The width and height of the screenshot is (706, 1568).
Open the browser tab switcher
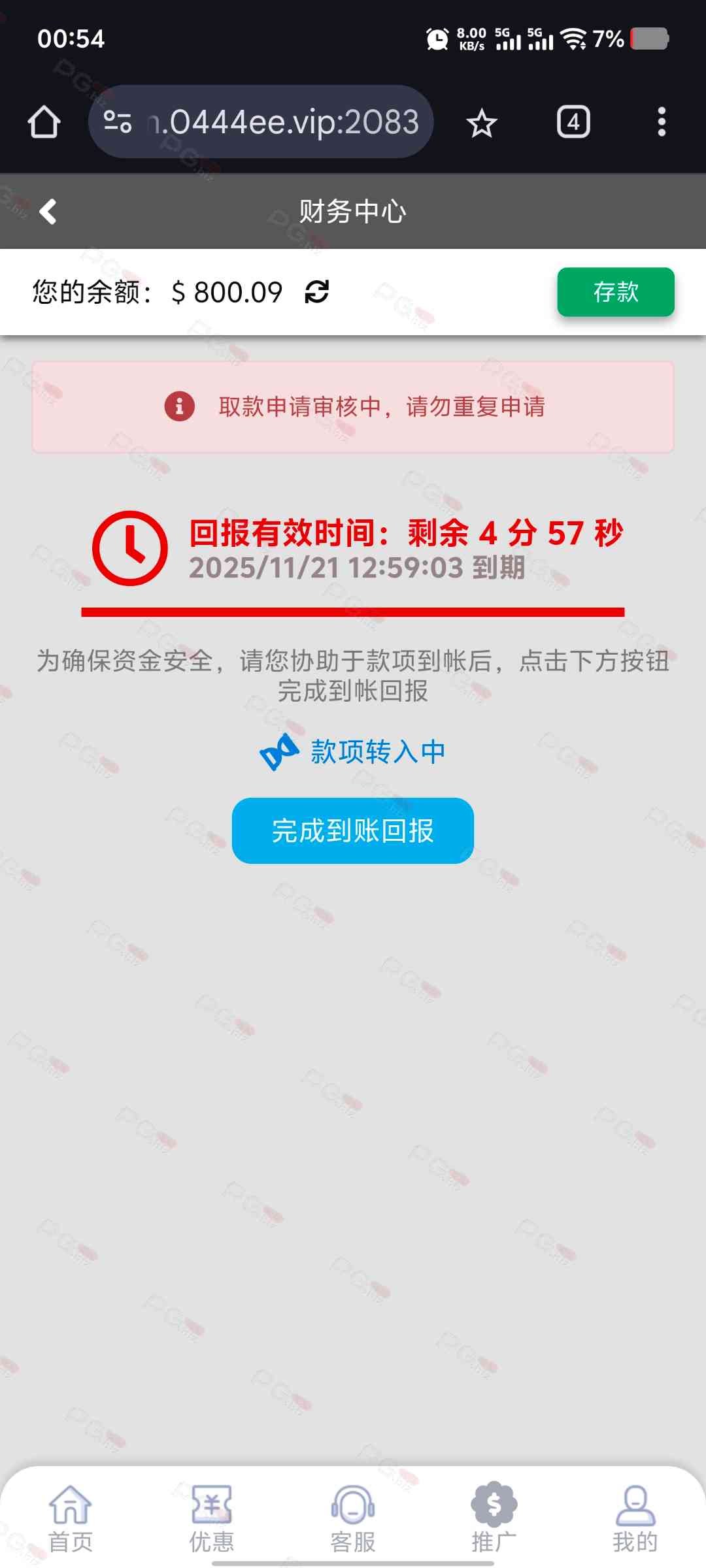pos(573,122)
